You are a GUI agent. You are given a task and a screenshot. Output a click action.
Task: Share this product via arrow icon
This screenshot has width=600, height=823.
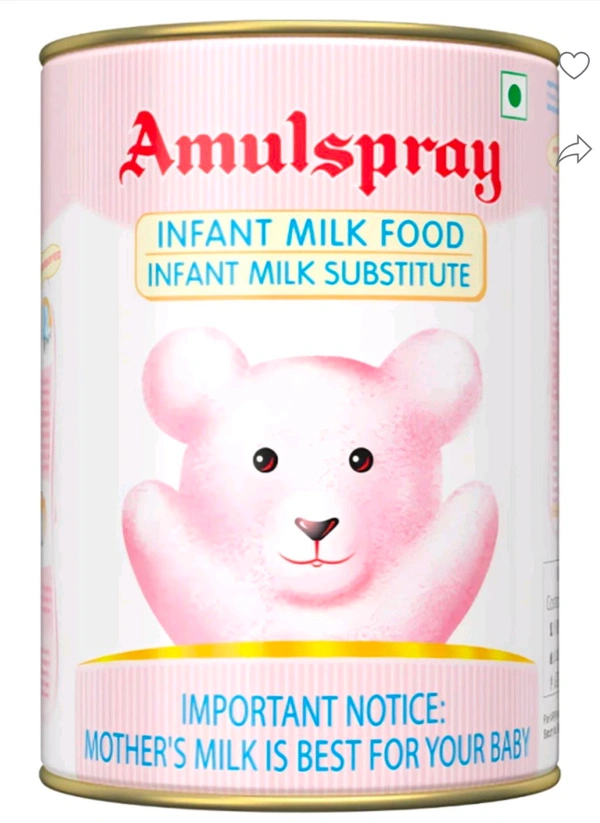[x=574, y=150]
